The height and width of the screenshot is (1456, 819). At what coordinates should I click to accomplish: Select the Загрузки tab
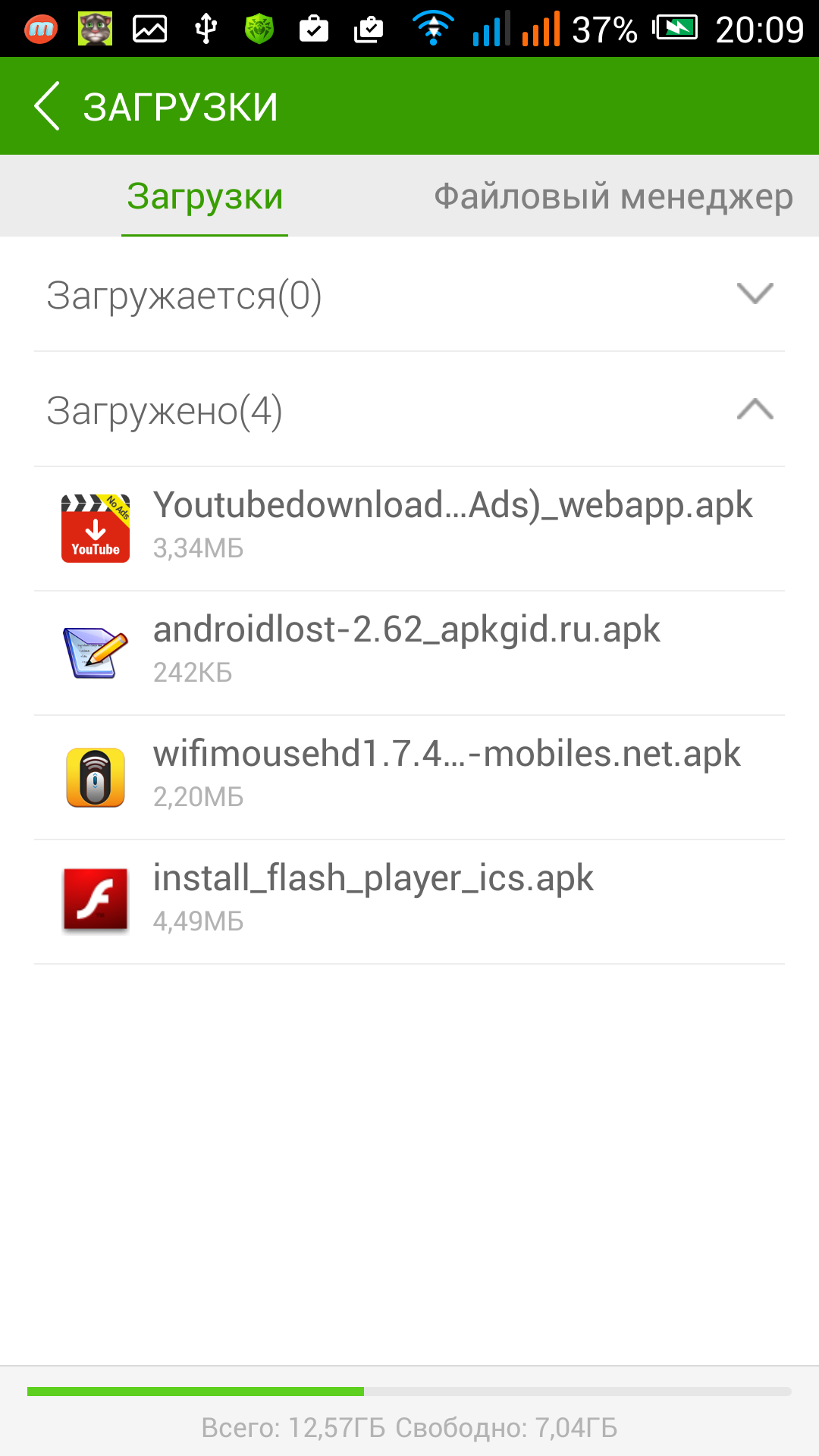[x=205, y=196]
